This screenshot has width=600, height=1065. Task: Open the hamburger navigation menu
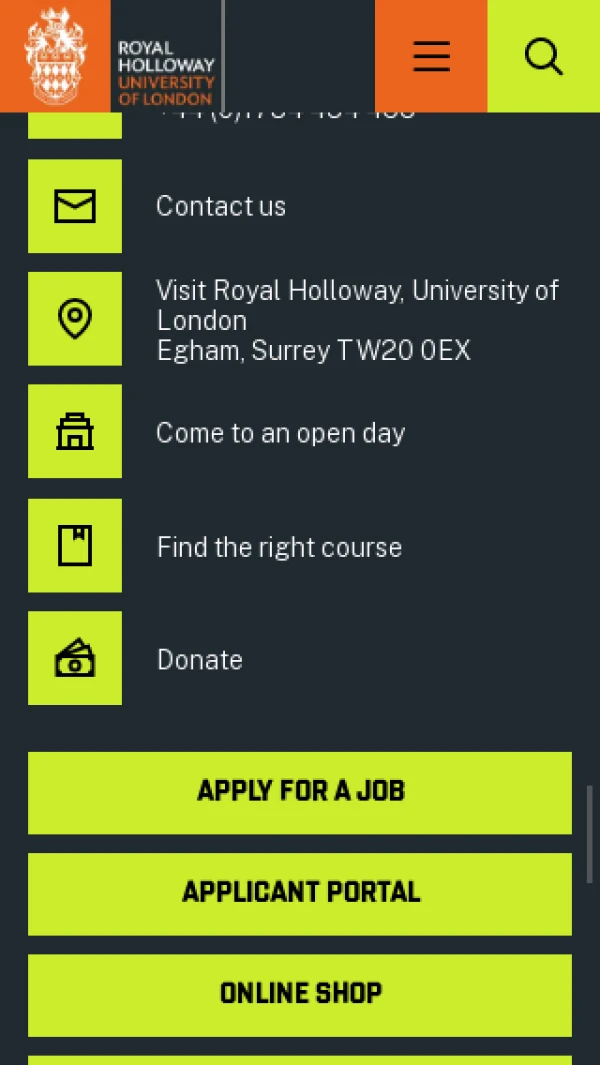(431, 56)
